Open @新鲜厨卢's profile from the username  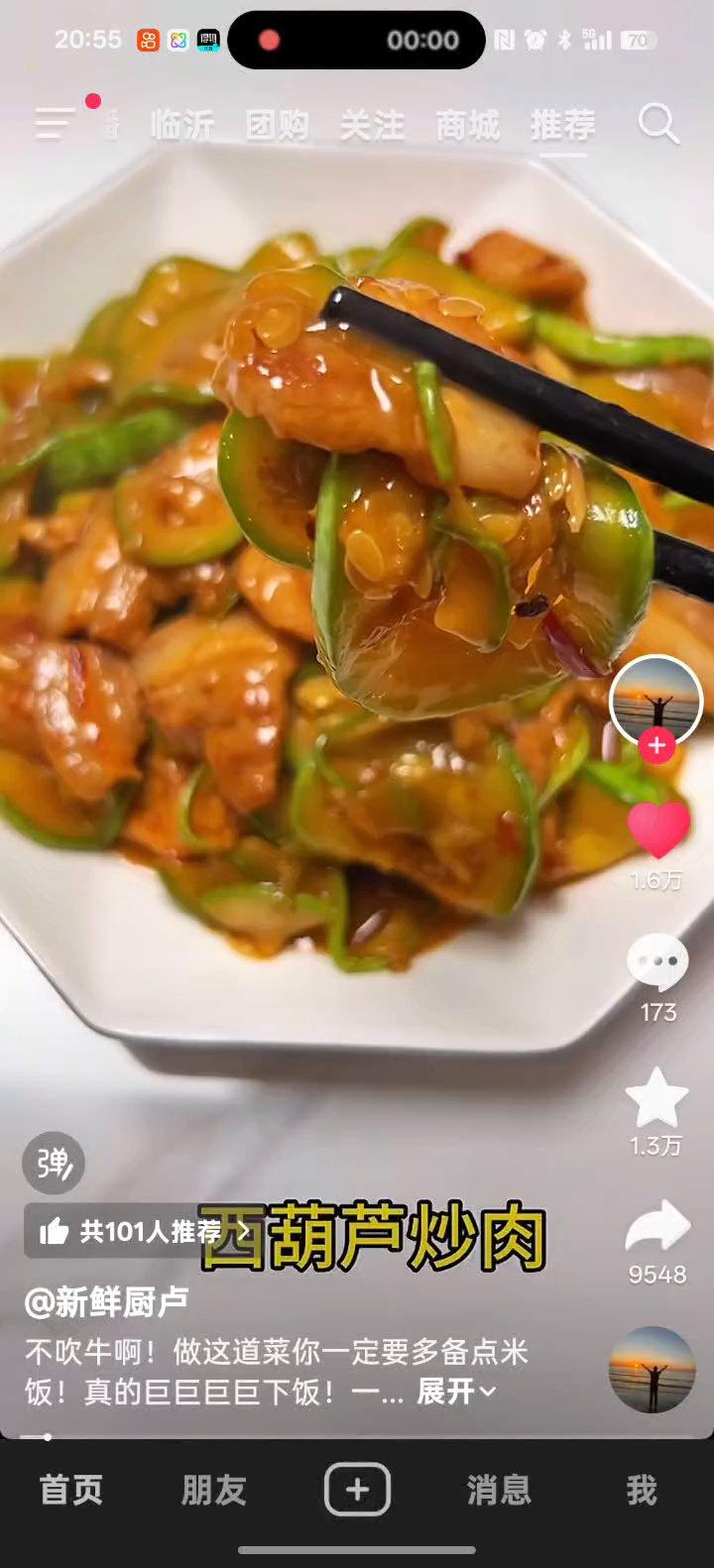(x=106, y=1301)
